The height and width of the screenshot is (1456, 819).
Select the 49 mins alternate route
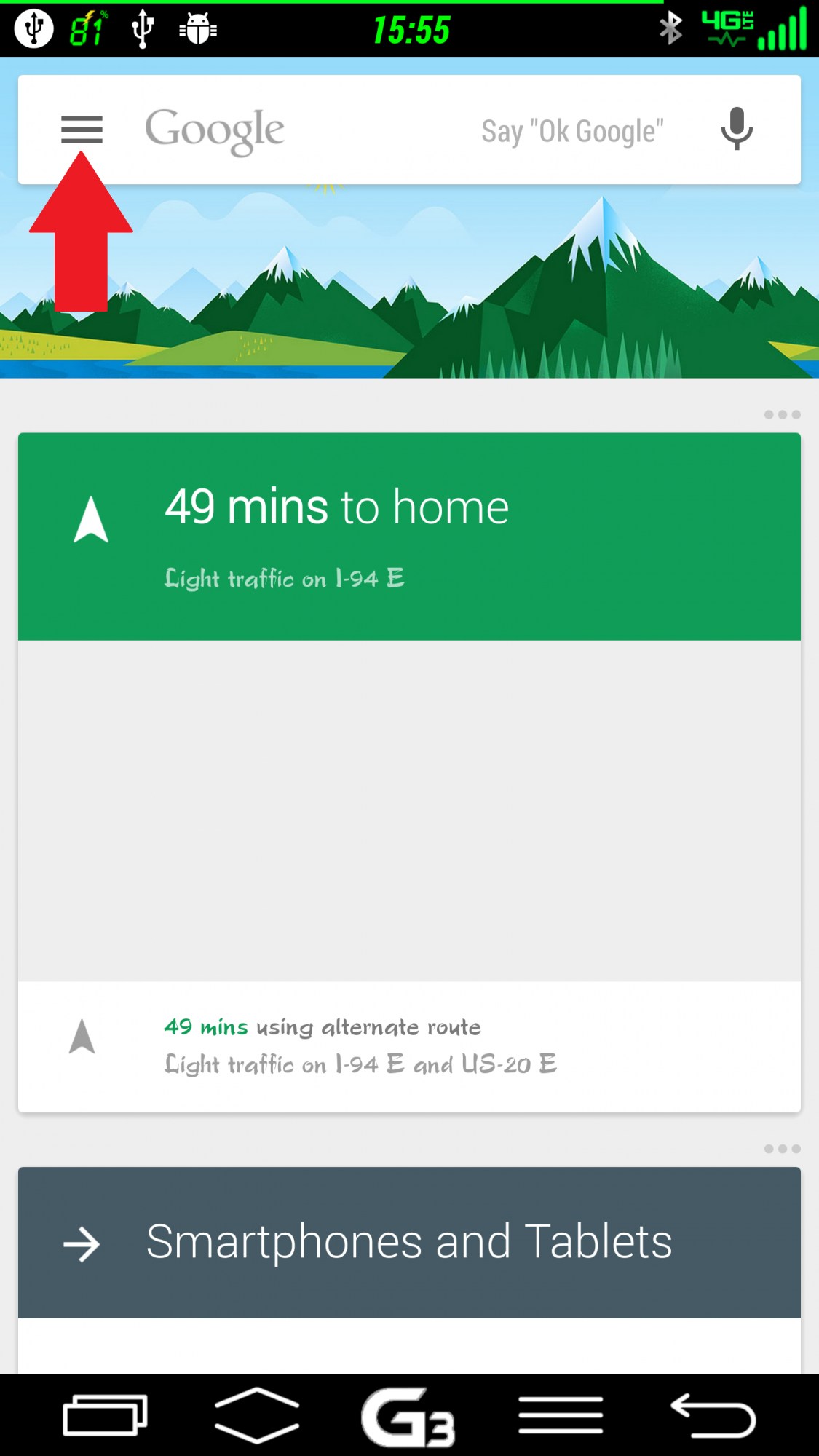[409, 1046]
